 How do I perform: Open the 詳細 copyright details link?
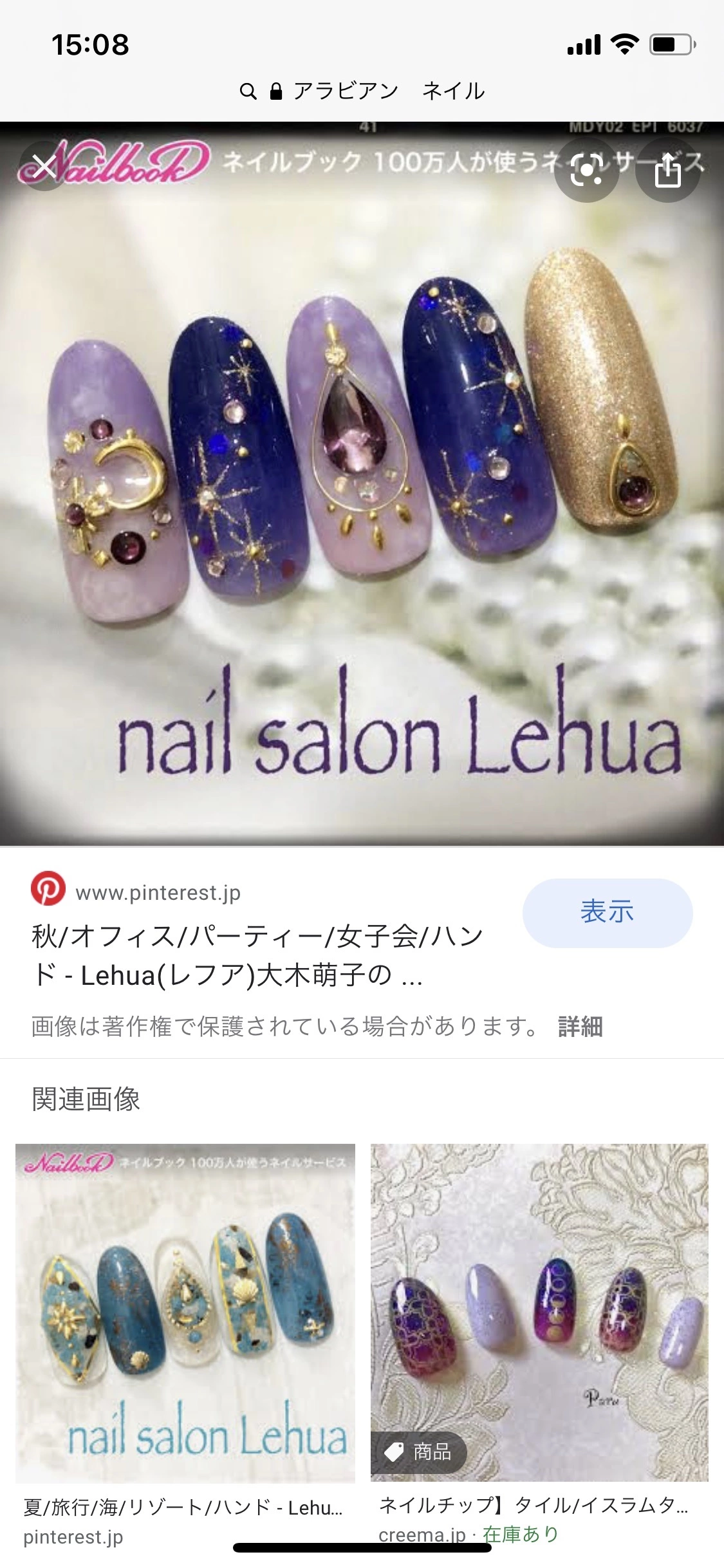pyautogui.click(x=580, y=1026)
